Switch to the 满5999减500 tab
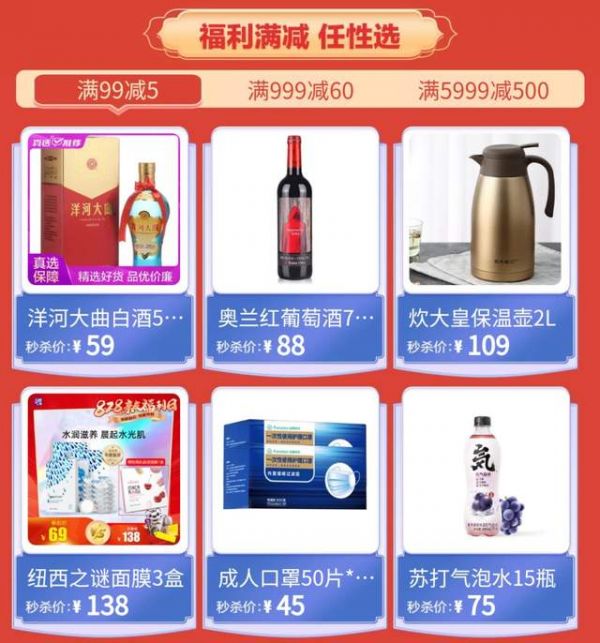 tap(483, 92)
